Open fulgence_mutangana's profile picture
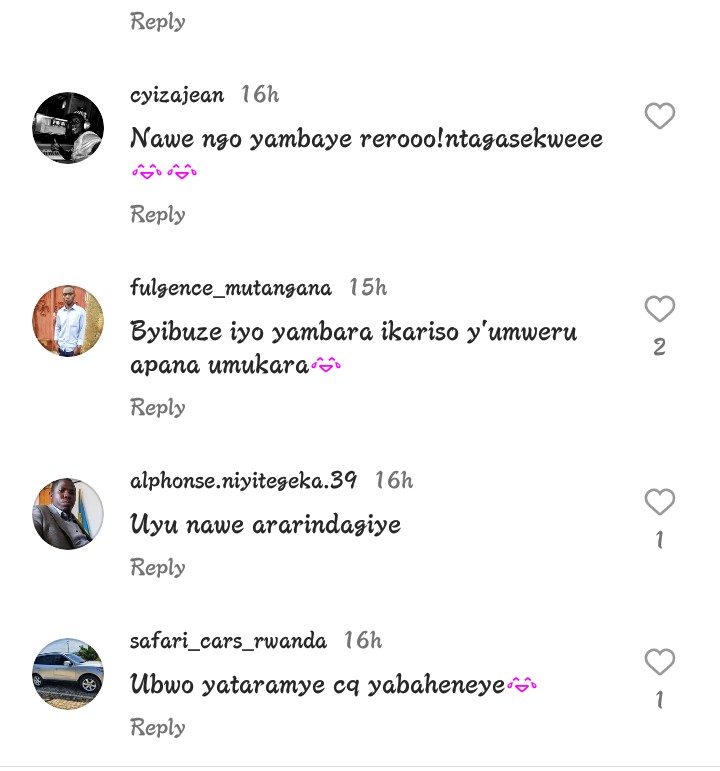 pyautogui.click(x=68, y=321)
